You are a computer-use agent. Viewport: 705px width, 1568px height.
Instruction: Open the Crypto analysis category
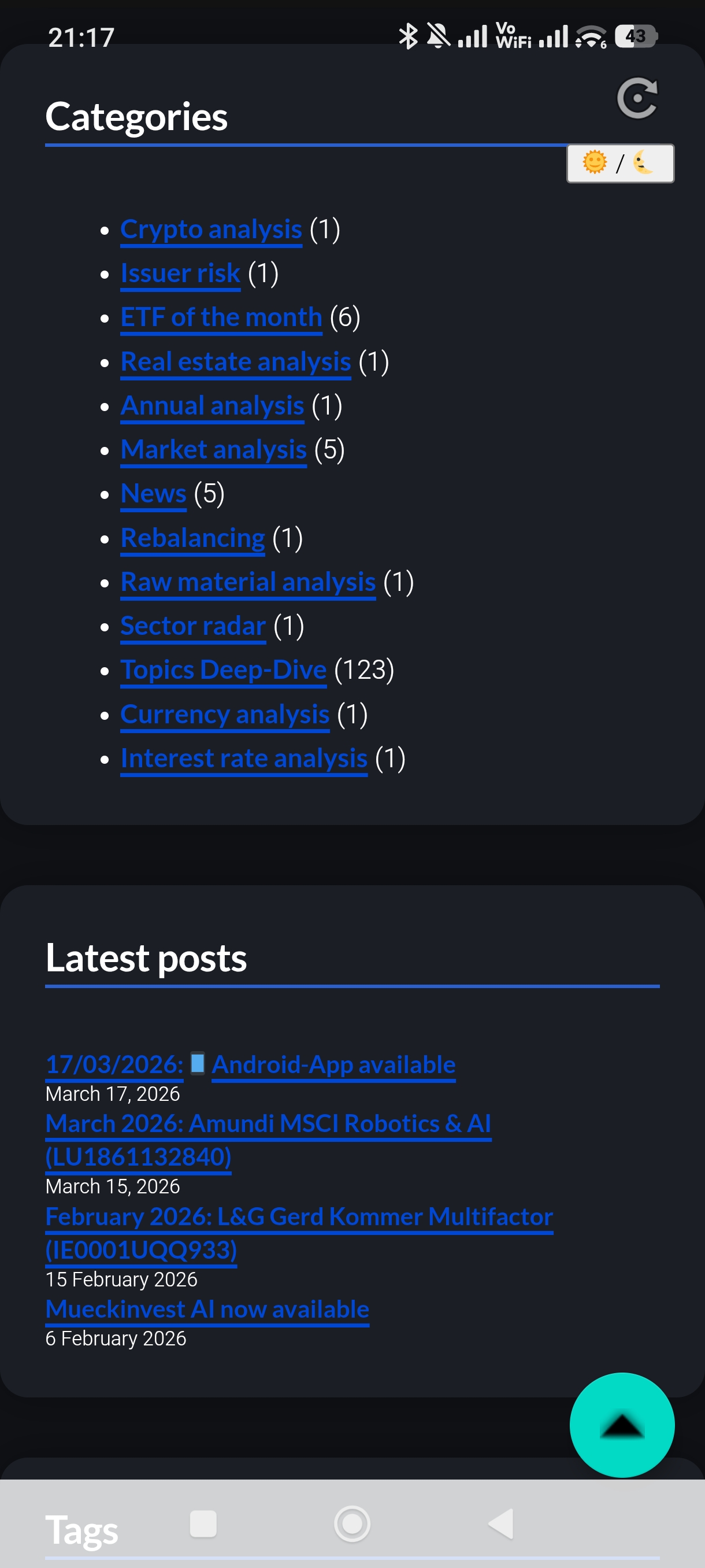(211, 230)
